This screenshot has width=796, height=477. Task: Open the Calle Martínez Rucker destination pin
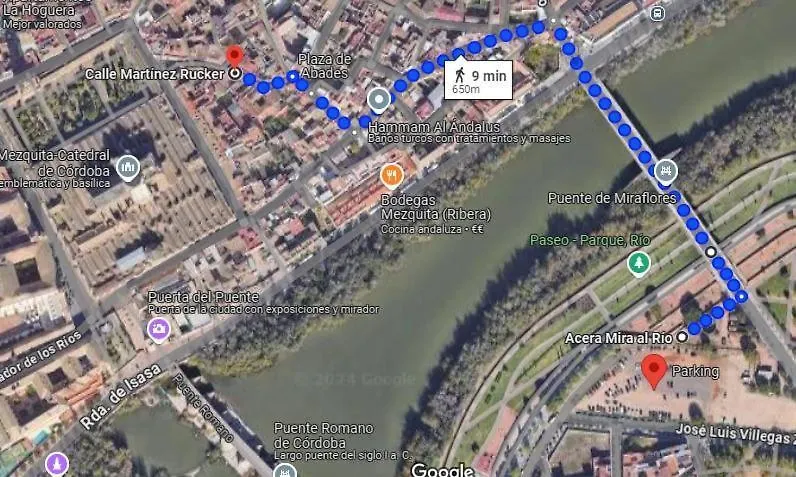[x=234, y=58]
